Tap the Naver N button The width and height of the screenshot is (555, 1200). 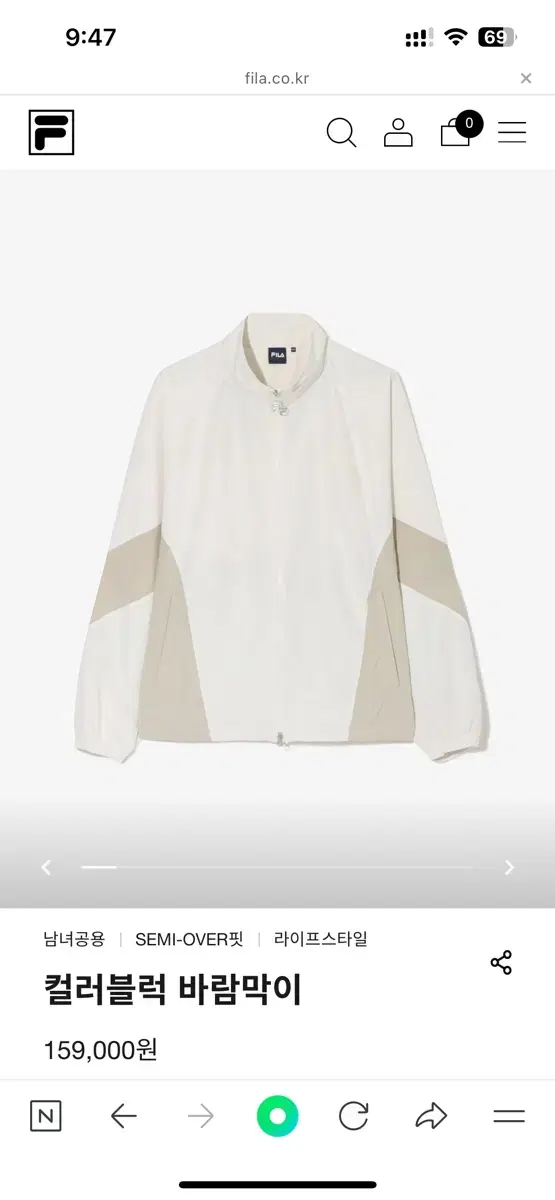click(45, 1116)
